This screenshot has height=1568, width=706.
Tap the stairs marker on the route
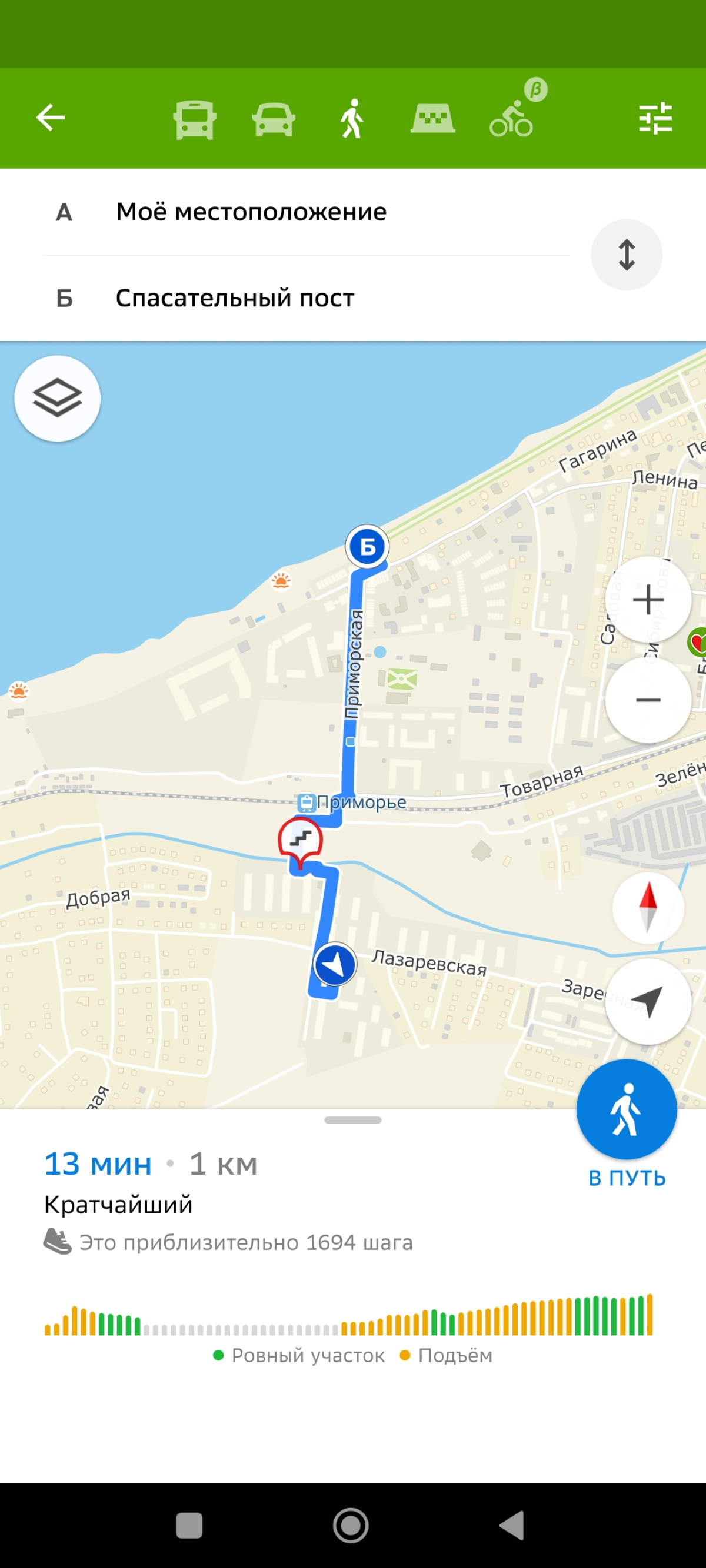[299, 840]
